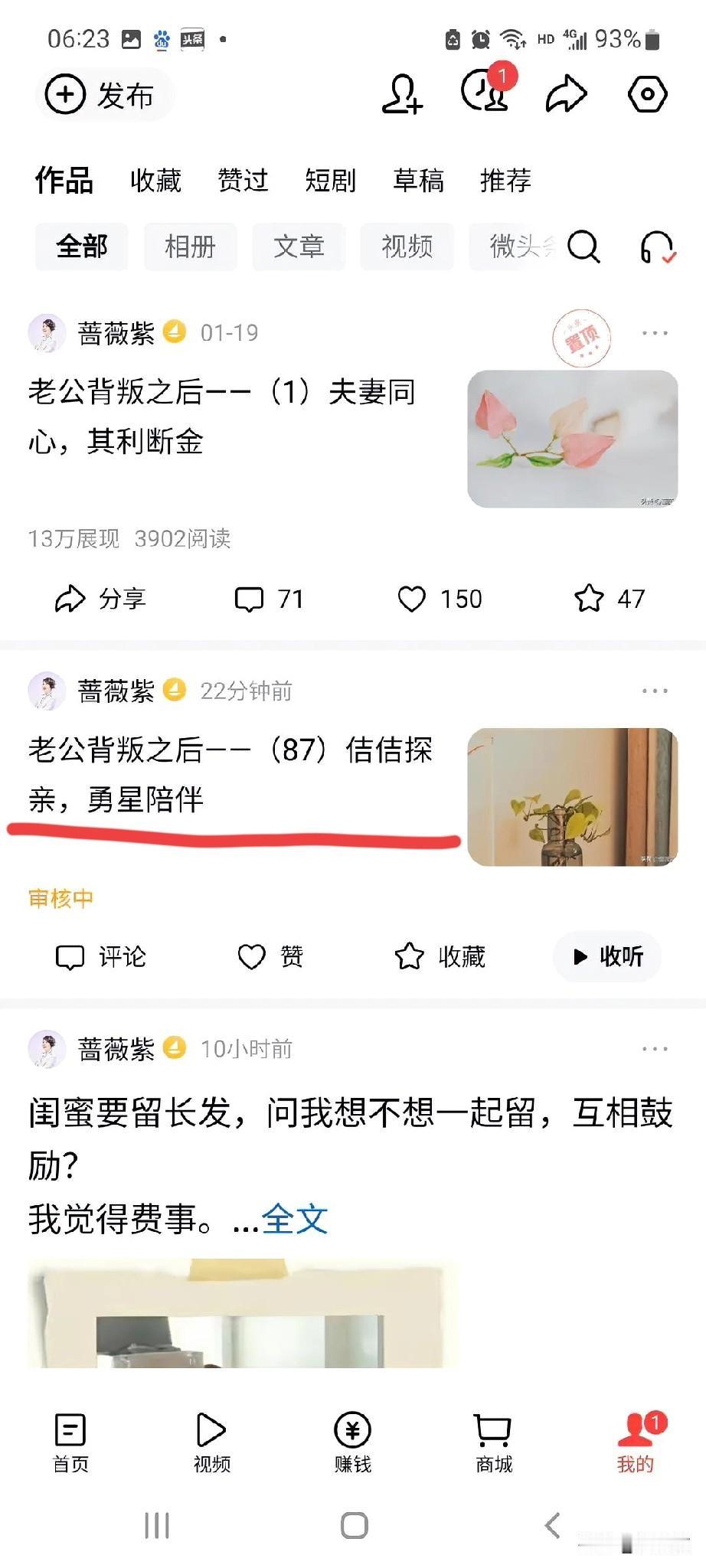Open more options for the 22分钟前 post
This screenshot has width=706, height=1568.
point(655,690)
